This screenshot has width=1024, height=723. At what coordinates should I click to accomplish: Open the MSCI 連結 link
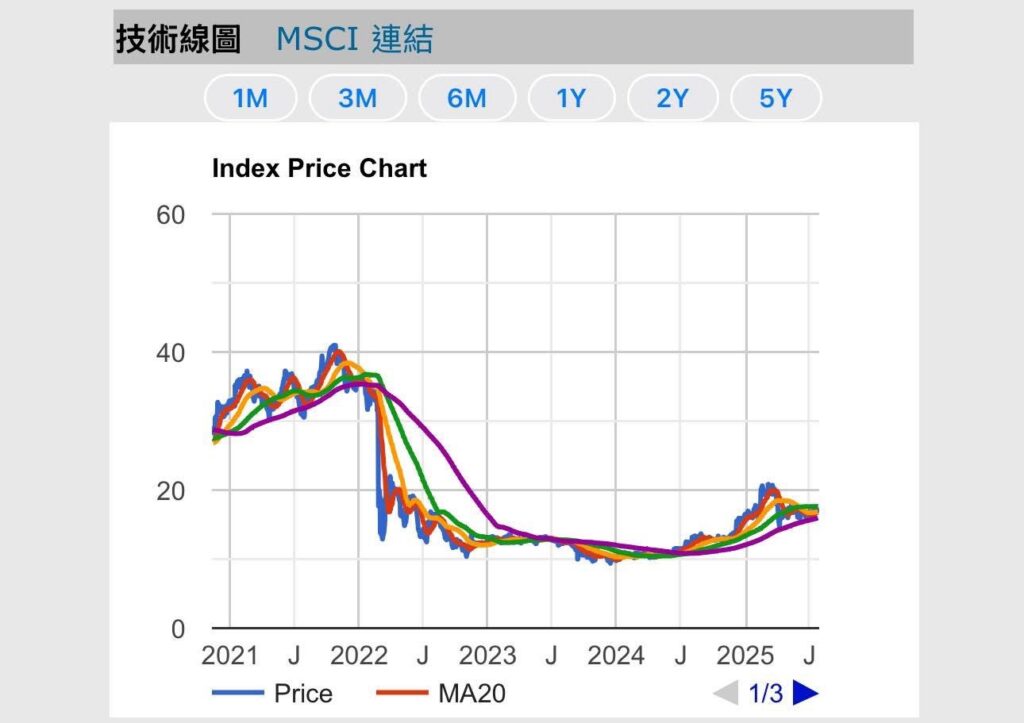(354, 39)
